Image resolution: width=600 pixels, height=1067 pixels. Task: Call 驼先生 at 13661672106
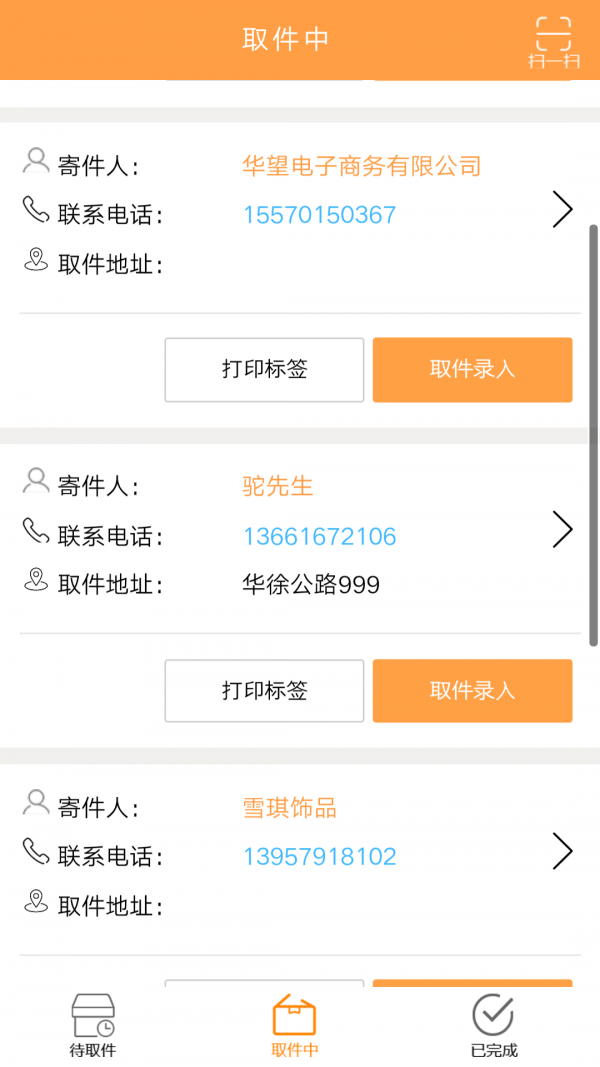click(319, 537)
